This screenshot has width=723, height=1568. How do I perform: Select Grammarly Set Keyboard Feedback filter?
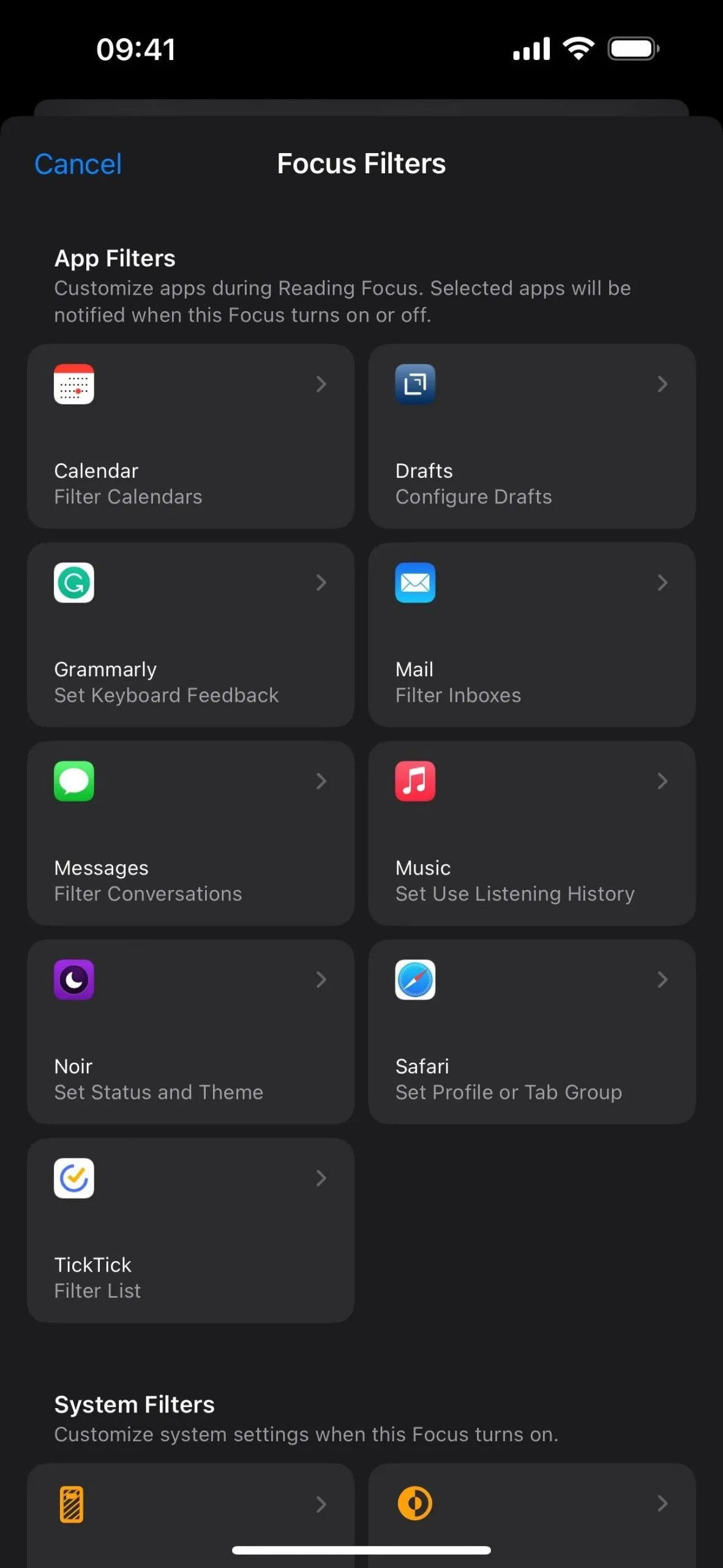click(190, 635)
